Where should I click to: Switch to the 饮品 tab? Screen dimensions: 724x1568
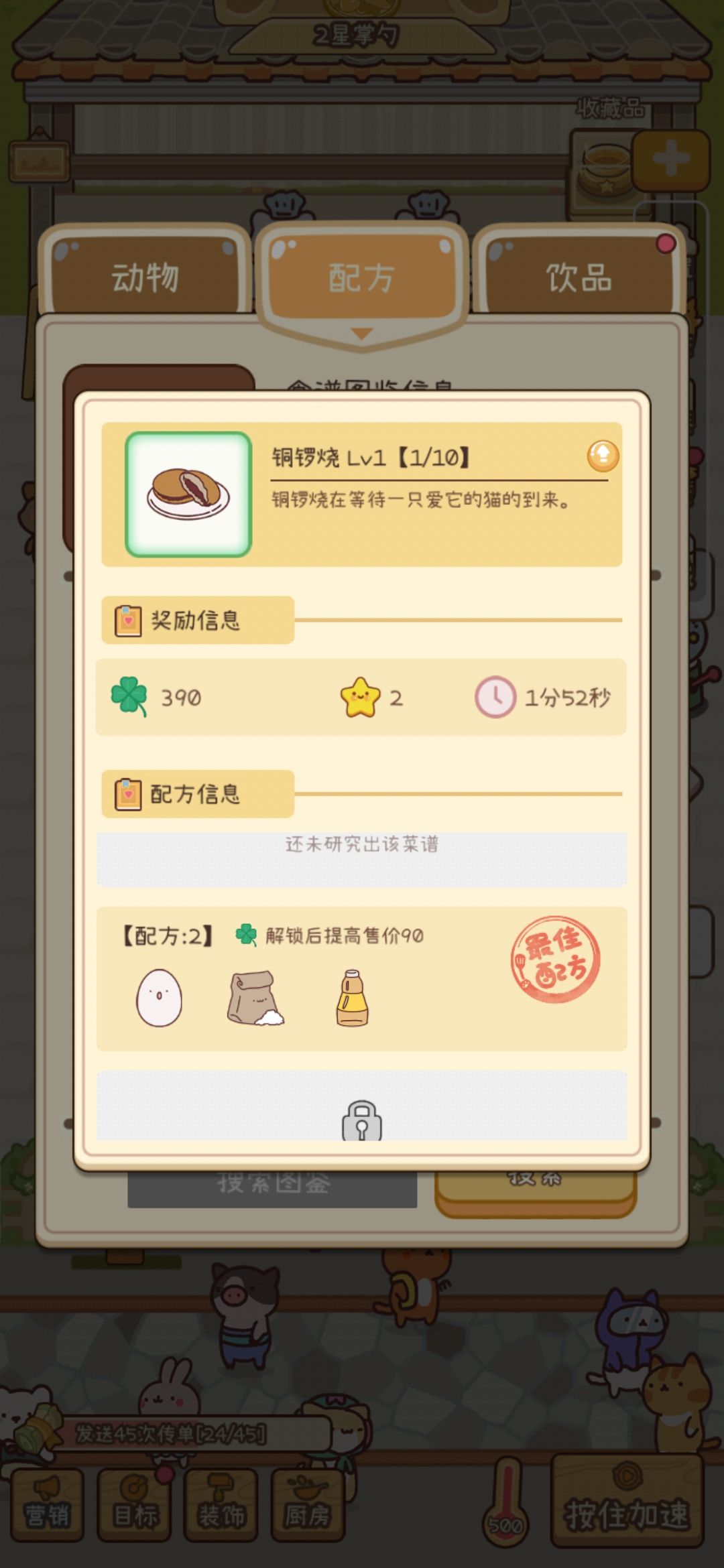[579, 278]
